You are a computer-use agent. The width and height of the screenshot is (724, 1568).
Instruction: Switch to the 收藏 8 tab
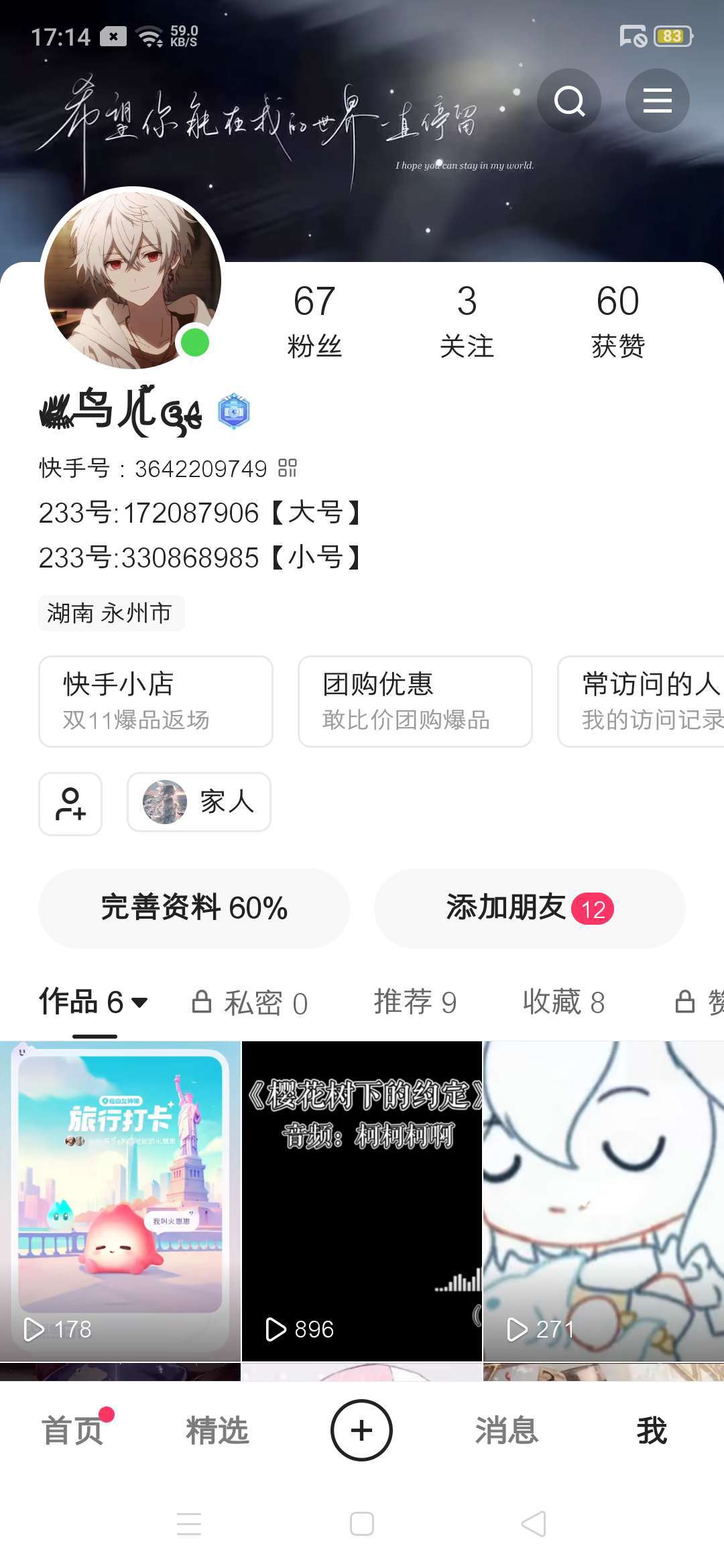point(564,1002)
